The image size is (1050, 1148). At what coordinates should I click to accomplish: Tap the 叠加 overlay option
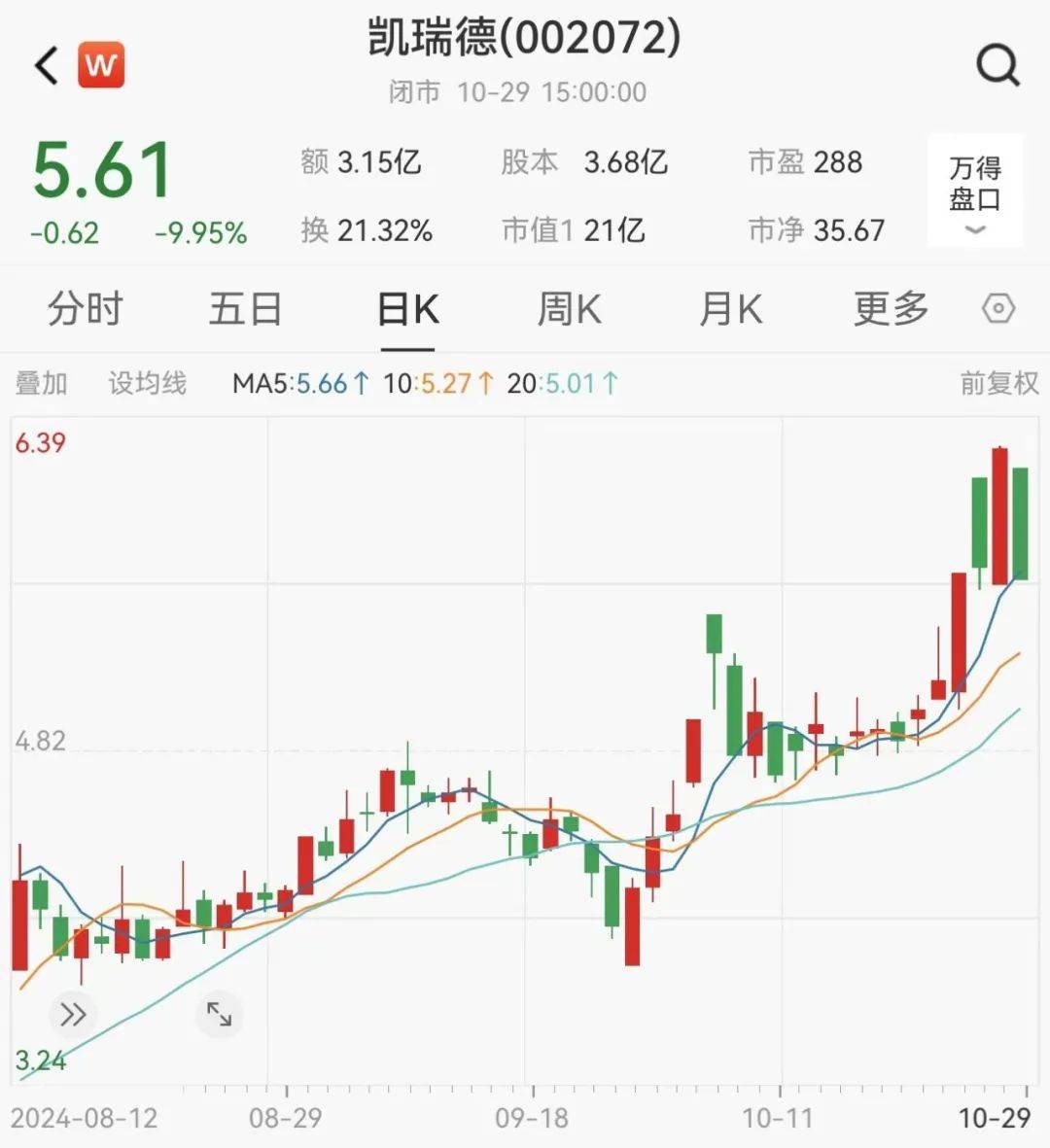pos(42,383)
